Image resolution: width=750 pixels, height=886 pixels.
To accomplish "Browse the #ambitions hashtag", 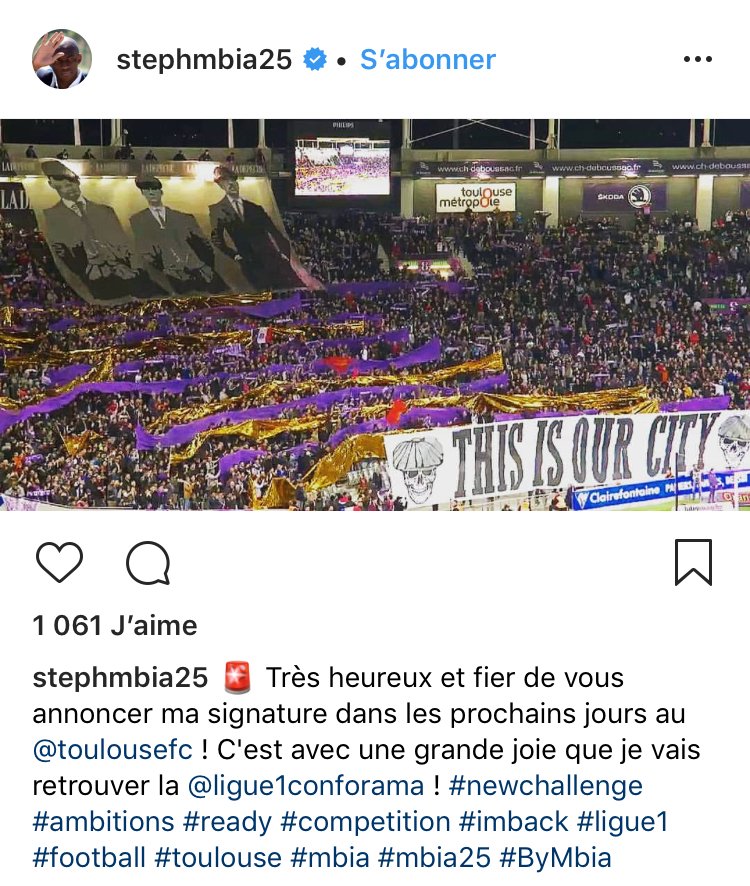I will 103,822.
